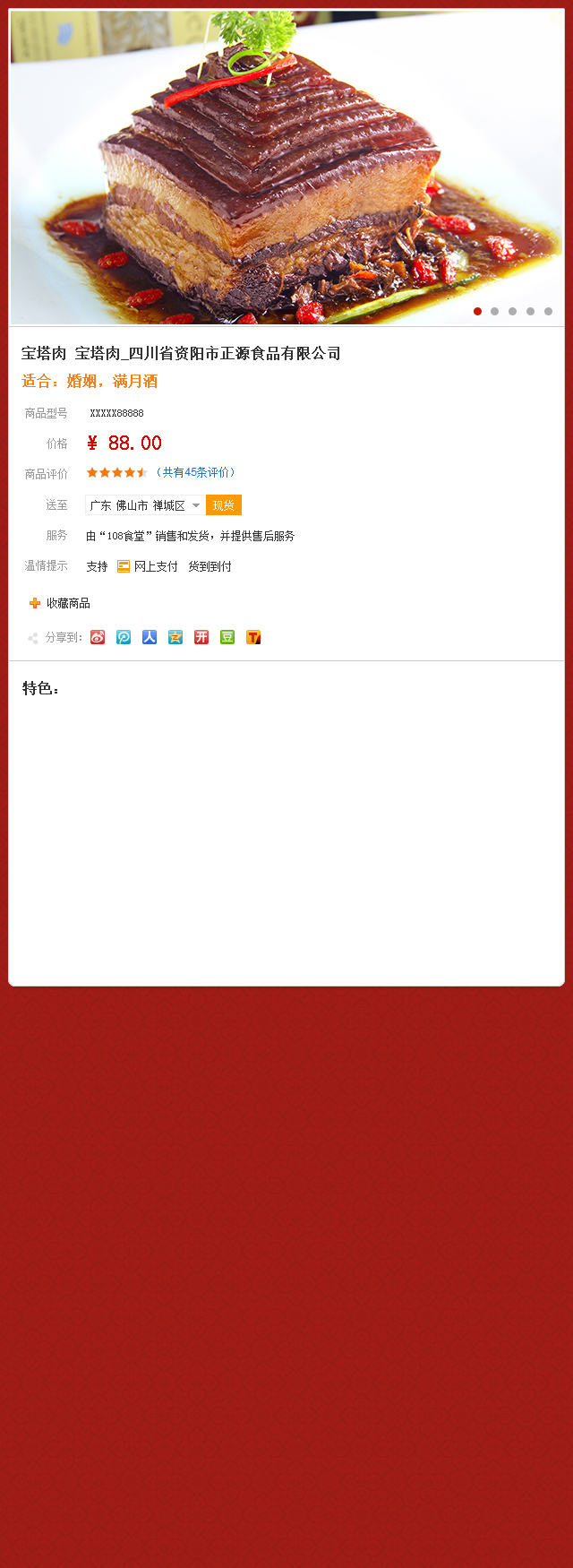Image resolution: width=573 pixels, height=1568 pixels.
Task: Share to Tencent Weibo
Action: pyautogui.click(x=124, y=637)
